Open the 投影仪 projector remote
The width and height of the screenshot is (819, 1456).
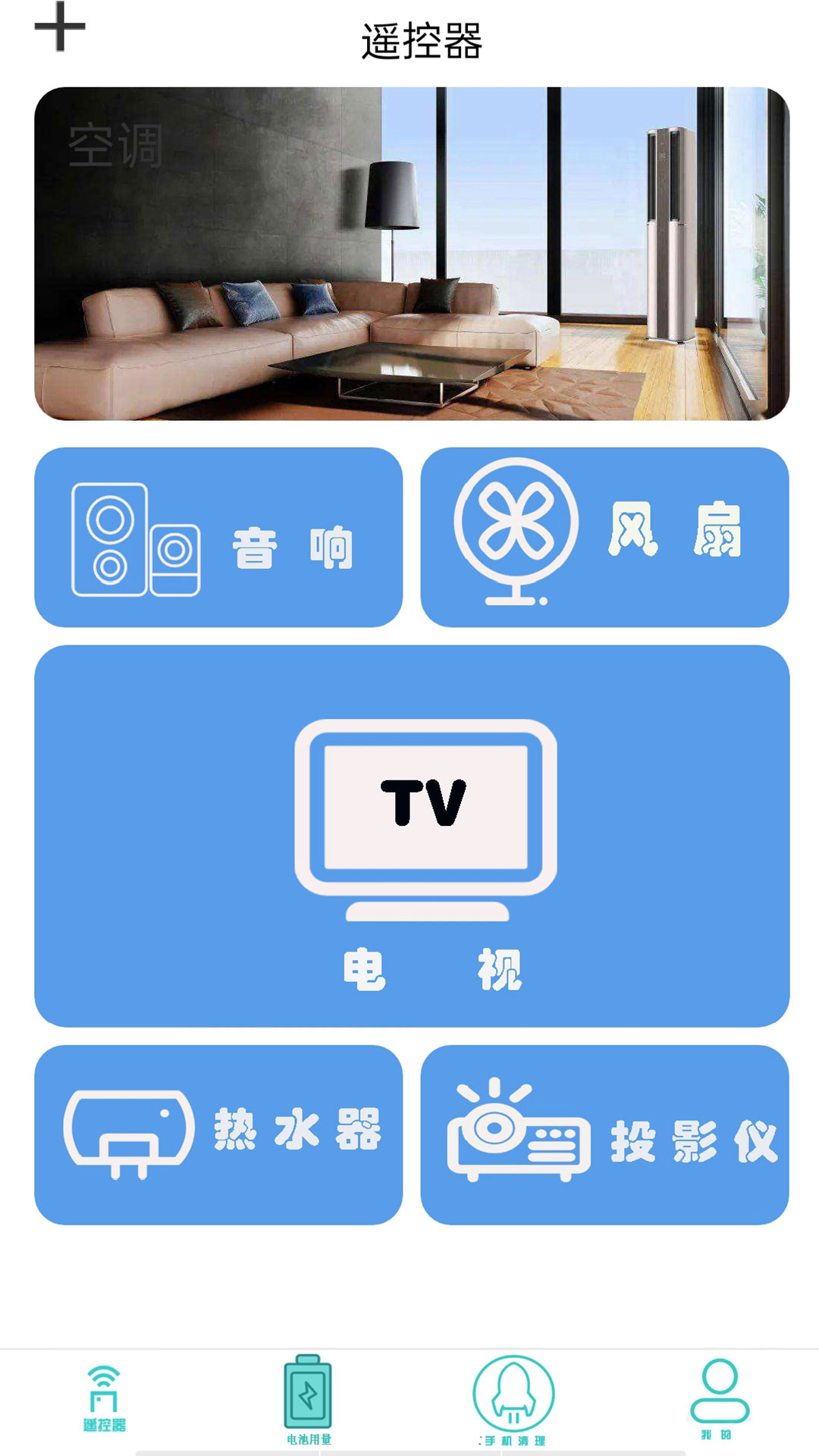click(x=604, y=1134)
